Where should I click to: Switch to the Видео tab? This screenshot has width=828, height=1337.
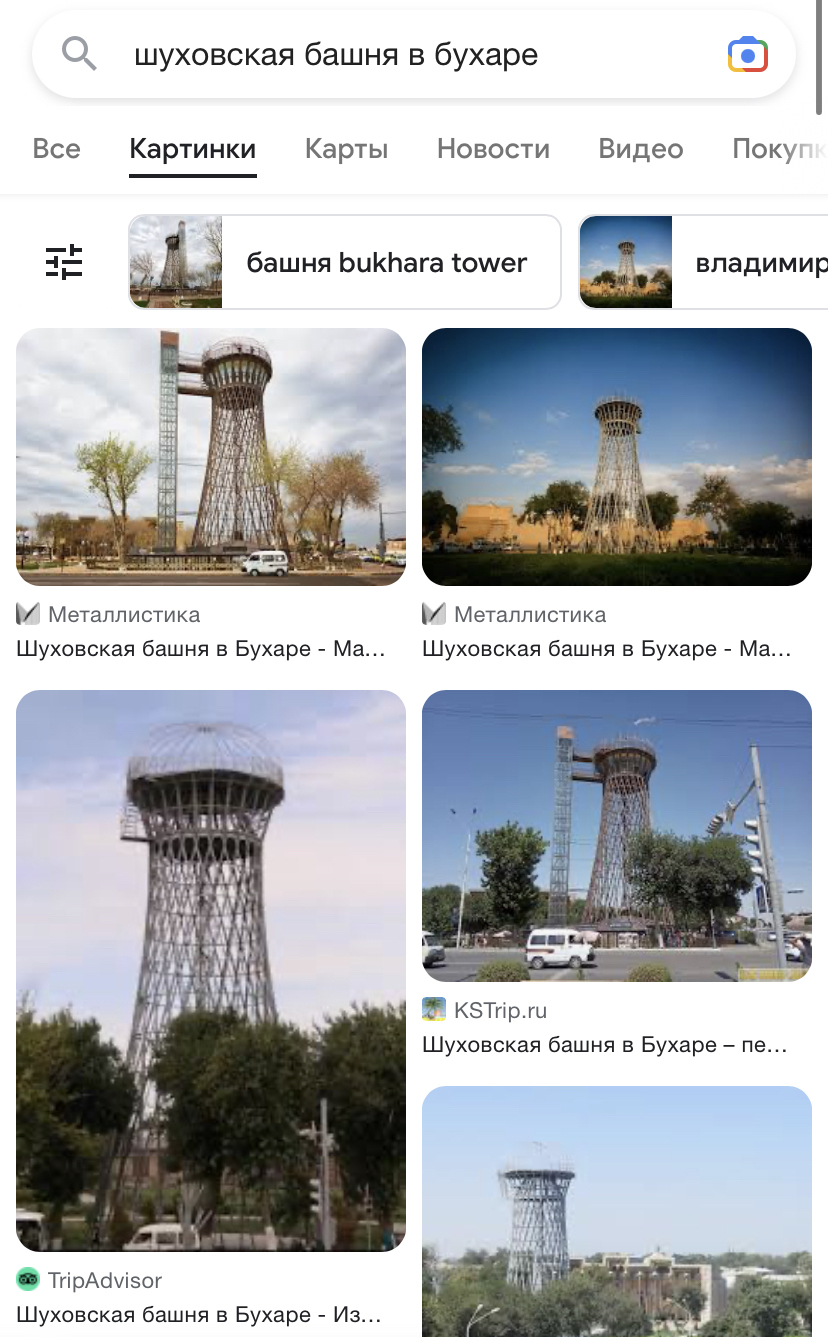click(640, 149)
